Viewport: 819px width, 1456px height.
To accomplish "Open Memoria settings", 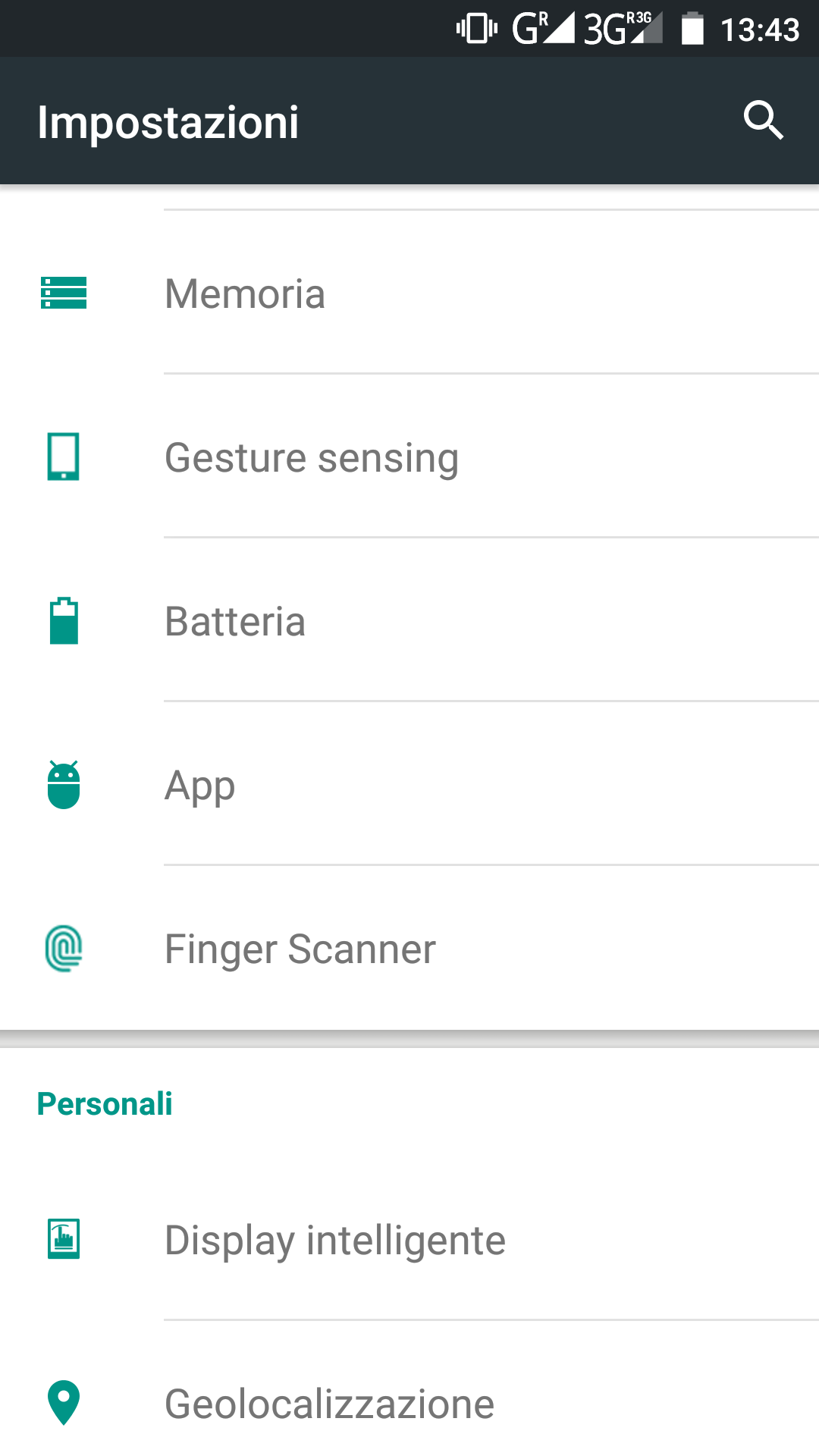I will [x=409, y=293].
